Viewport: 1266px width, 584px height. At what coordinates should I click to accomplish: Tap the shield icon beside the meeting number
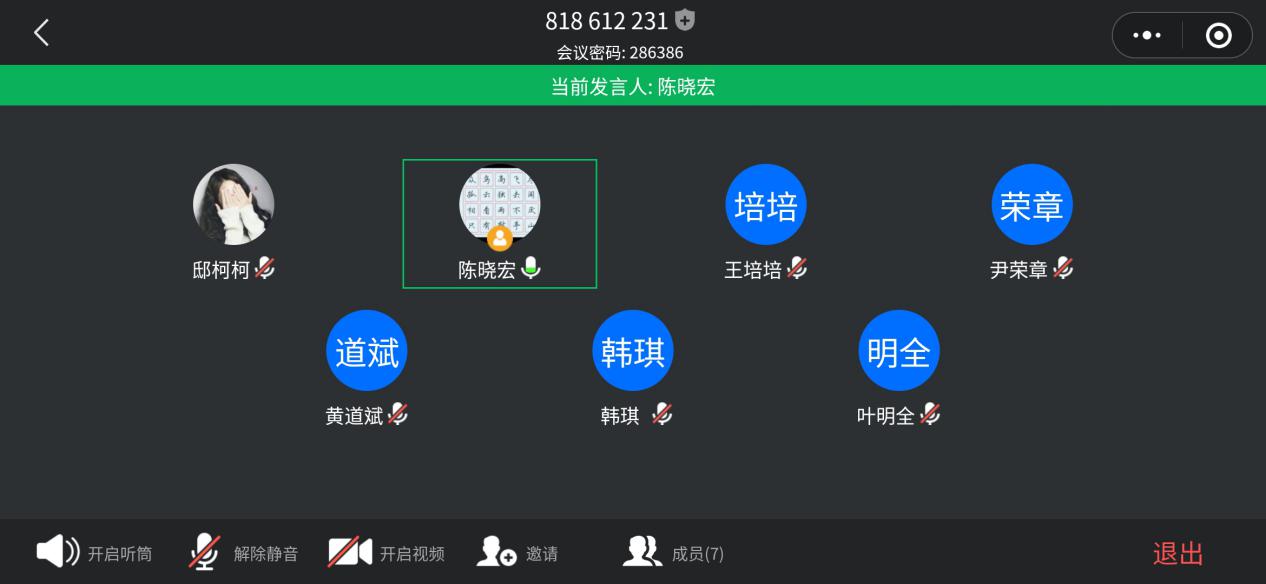(685, 20)
